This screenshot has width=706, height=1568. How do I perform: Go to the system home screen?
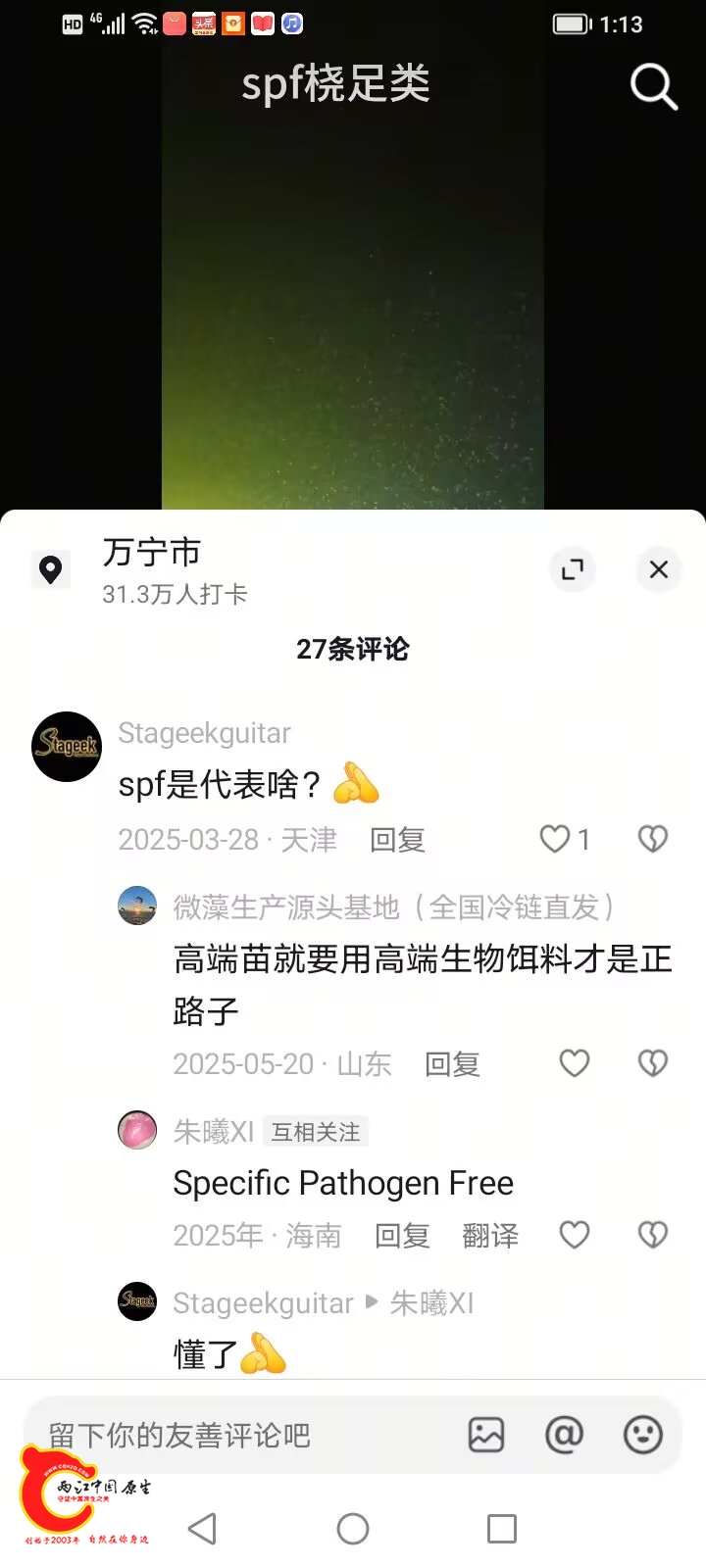coord(353,1529)
